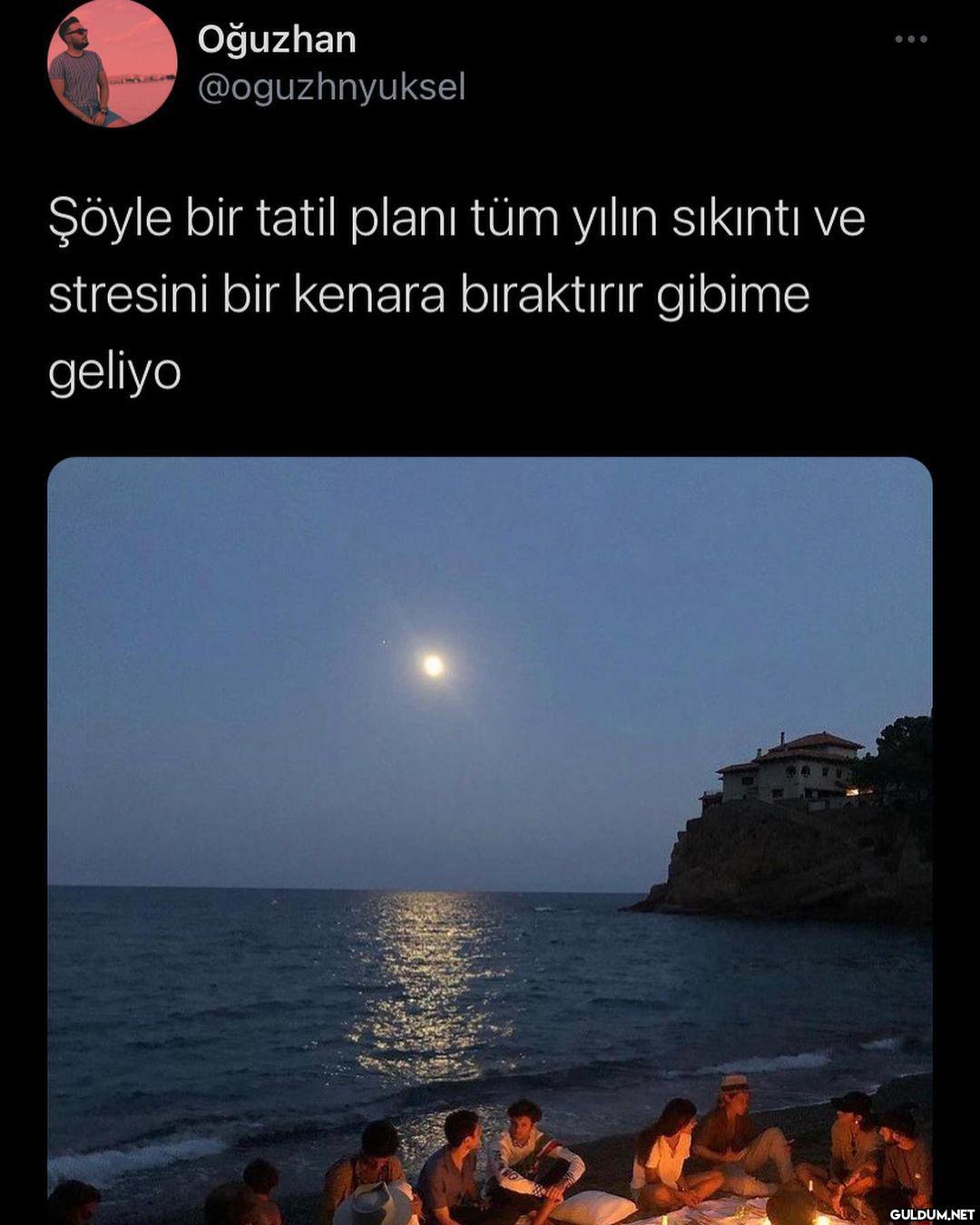
Task: Open the tweet's three-dot overflow menu
Action: click(x=910, y=39)
